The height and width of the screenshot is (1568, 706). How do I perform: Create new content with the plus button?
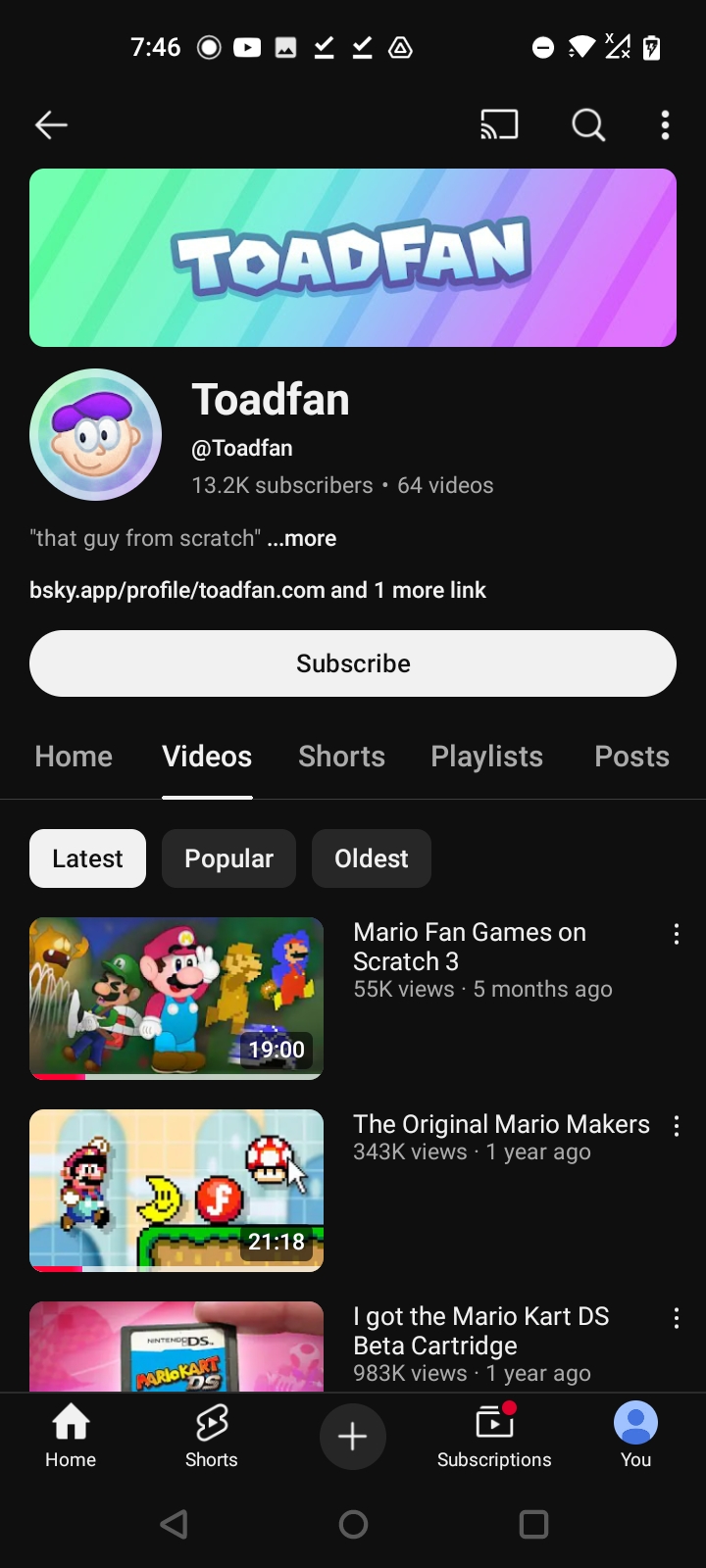(353, 1437)
